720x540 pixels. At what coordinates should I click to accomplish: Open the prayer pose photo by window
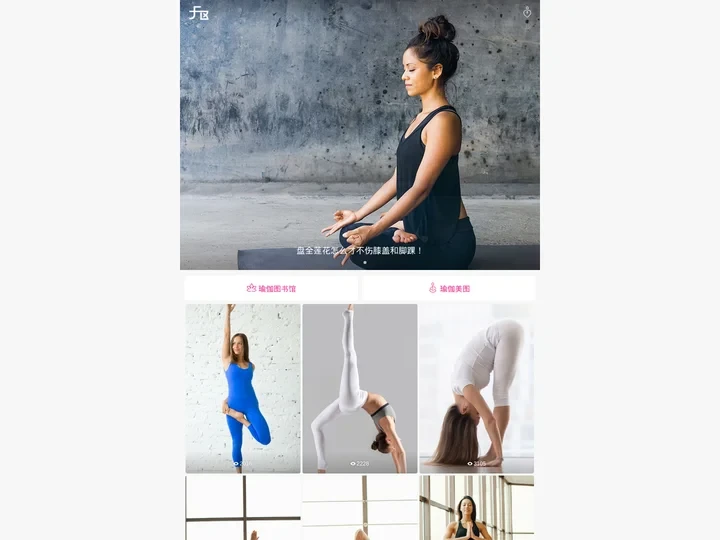(x=476, y=510)
